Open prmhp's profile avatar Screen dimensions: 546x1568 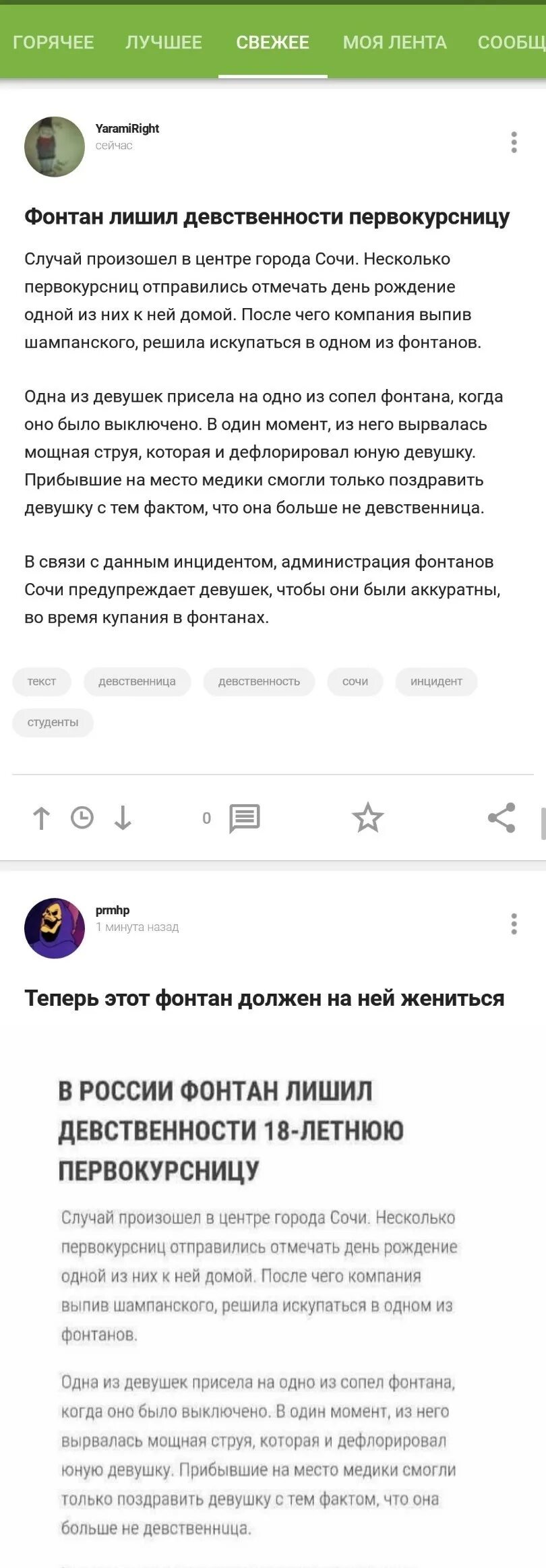55,928
